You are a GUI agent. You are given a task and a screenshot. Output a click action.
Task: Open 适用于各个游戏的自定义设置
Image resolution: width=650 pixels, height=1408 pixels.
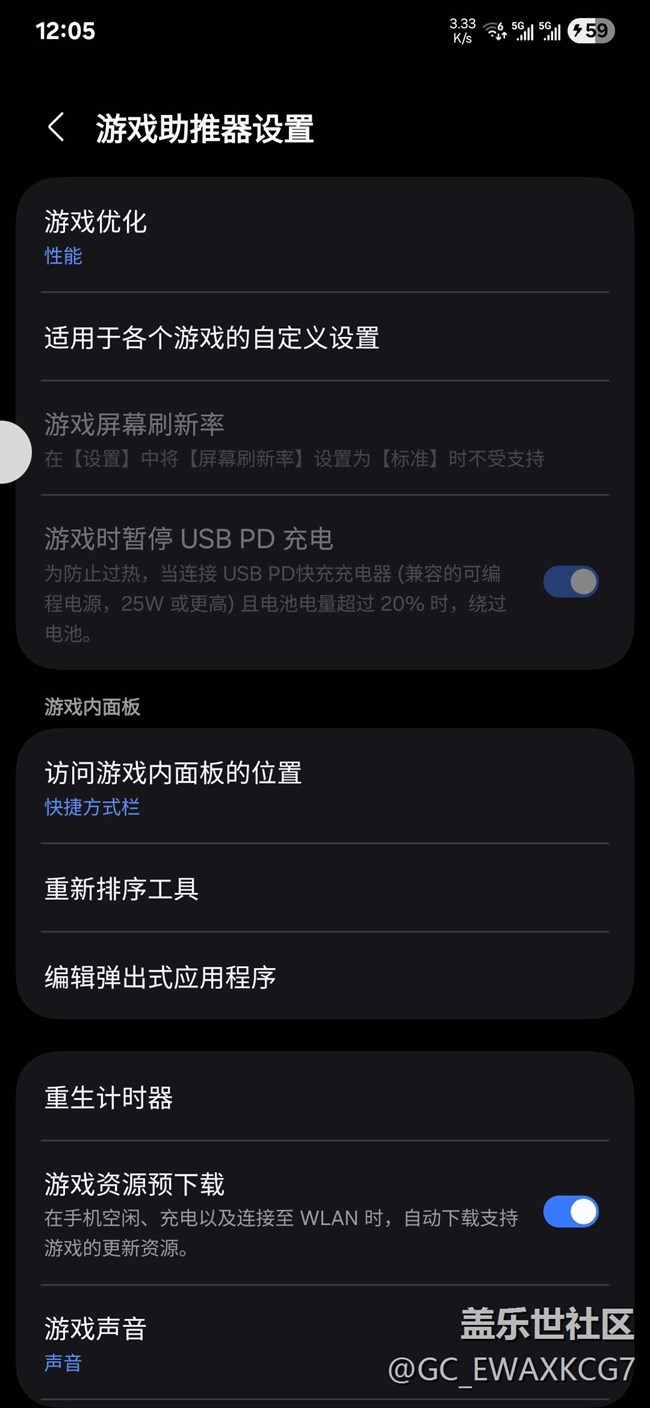pyautogui.click(x=325, y=337)
